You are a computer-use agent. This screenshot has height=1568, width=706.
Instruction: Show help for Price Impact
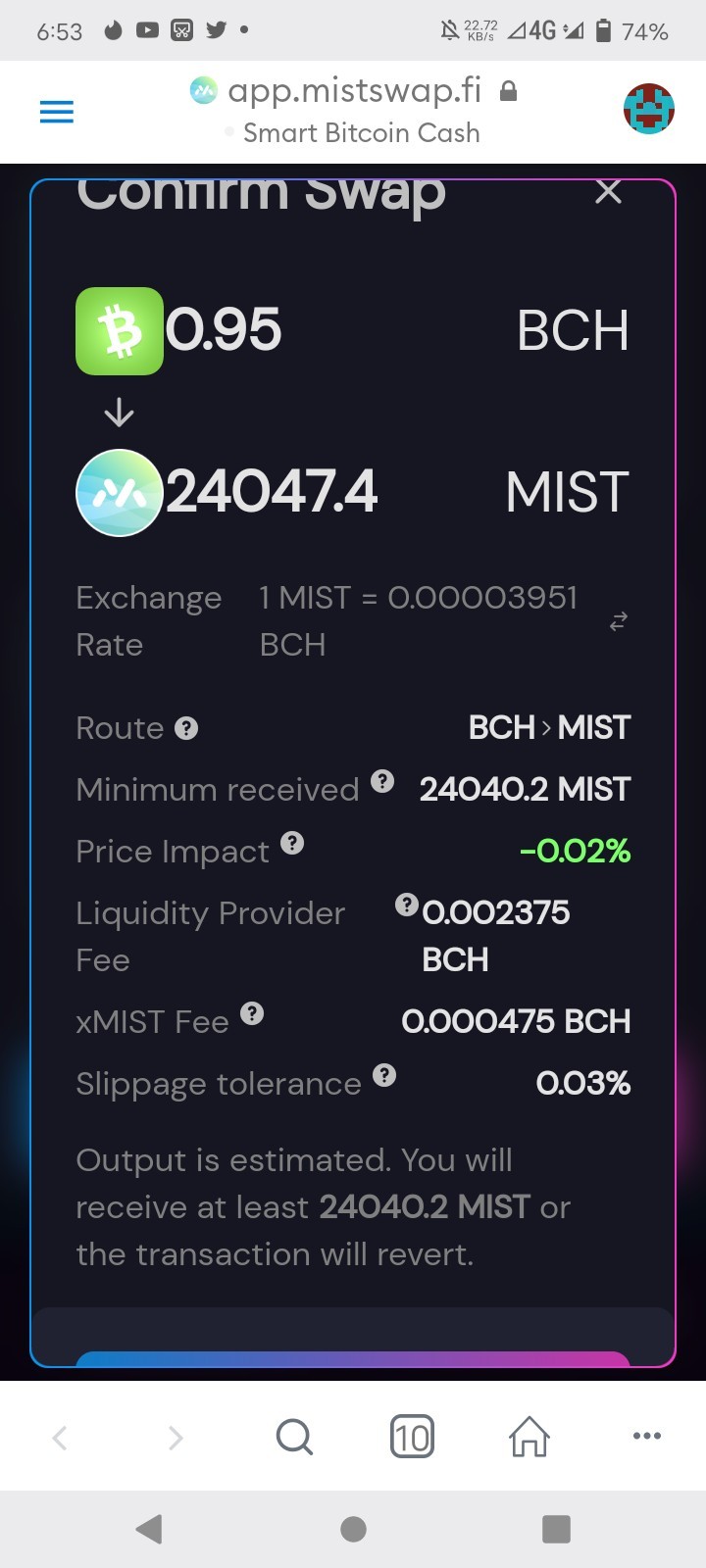click(292, 843)
